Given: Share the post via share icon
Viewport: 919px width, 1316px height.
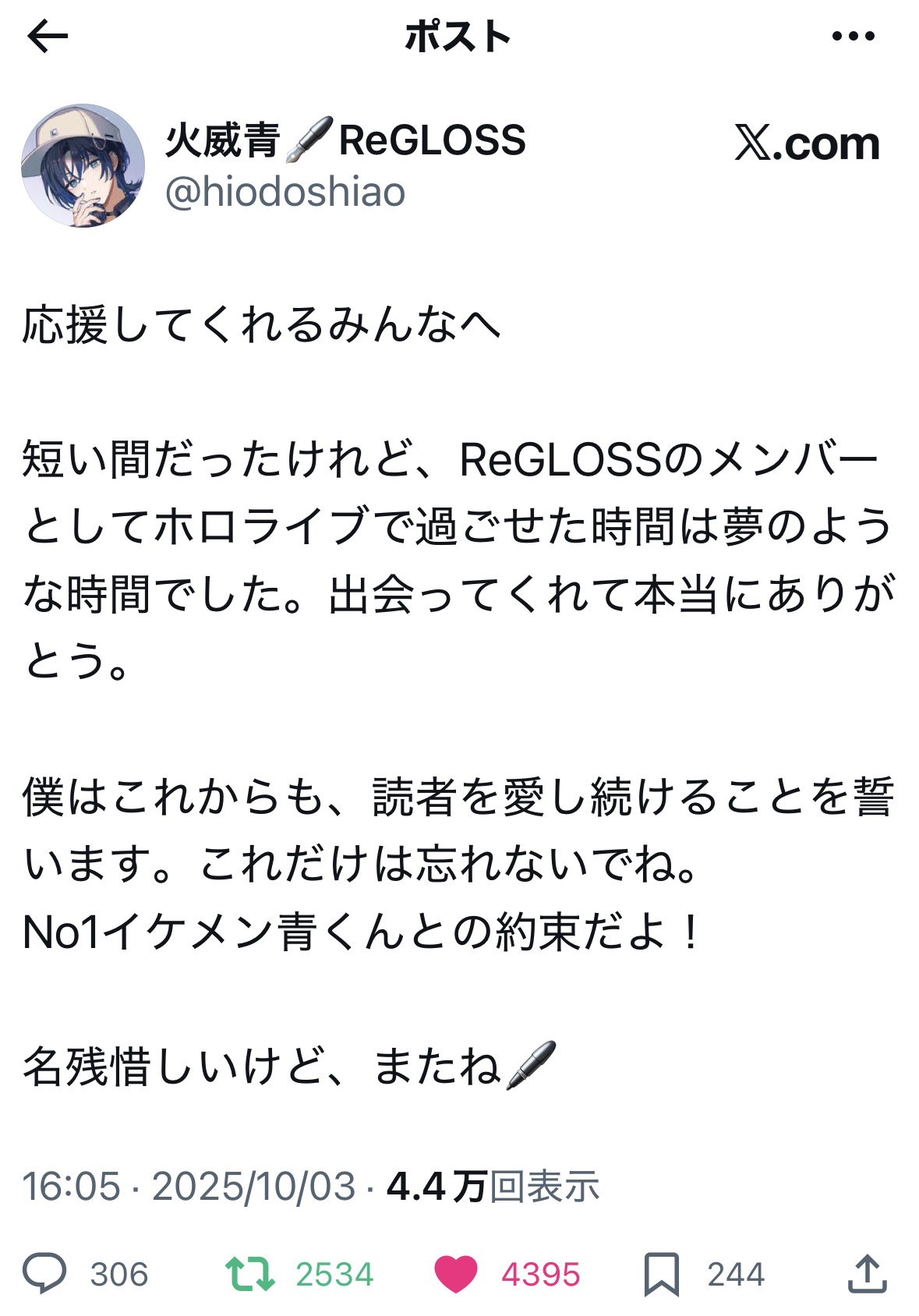Looking at the screenshot, I should [x=868, y=1273].
